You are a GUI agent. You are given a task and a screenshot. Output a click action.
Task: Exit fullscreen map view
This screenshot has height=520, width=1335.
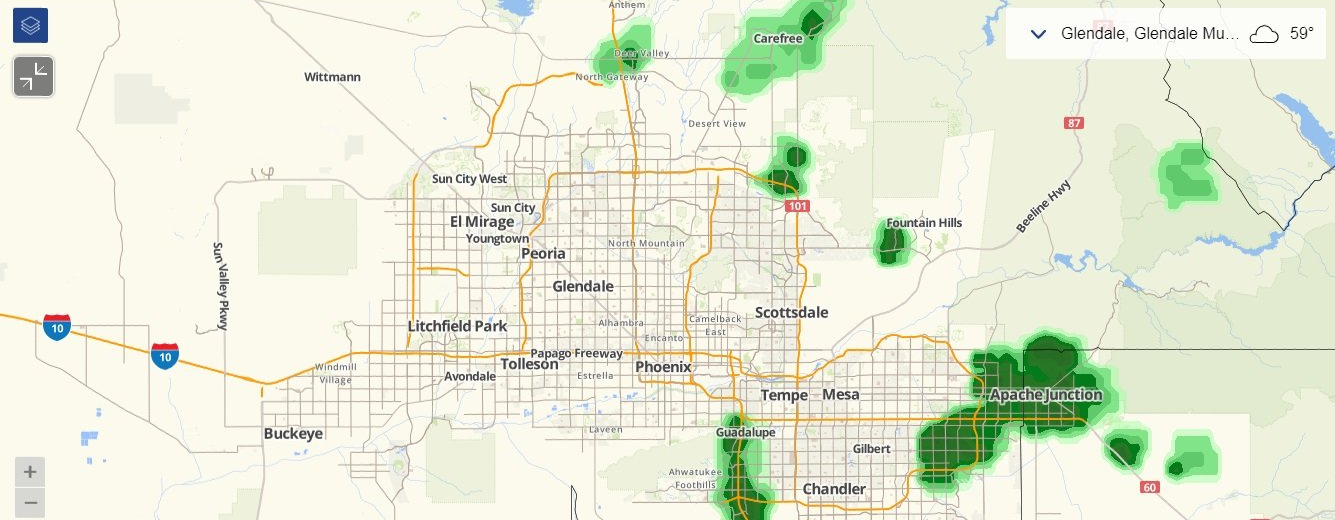click(34, 77)
